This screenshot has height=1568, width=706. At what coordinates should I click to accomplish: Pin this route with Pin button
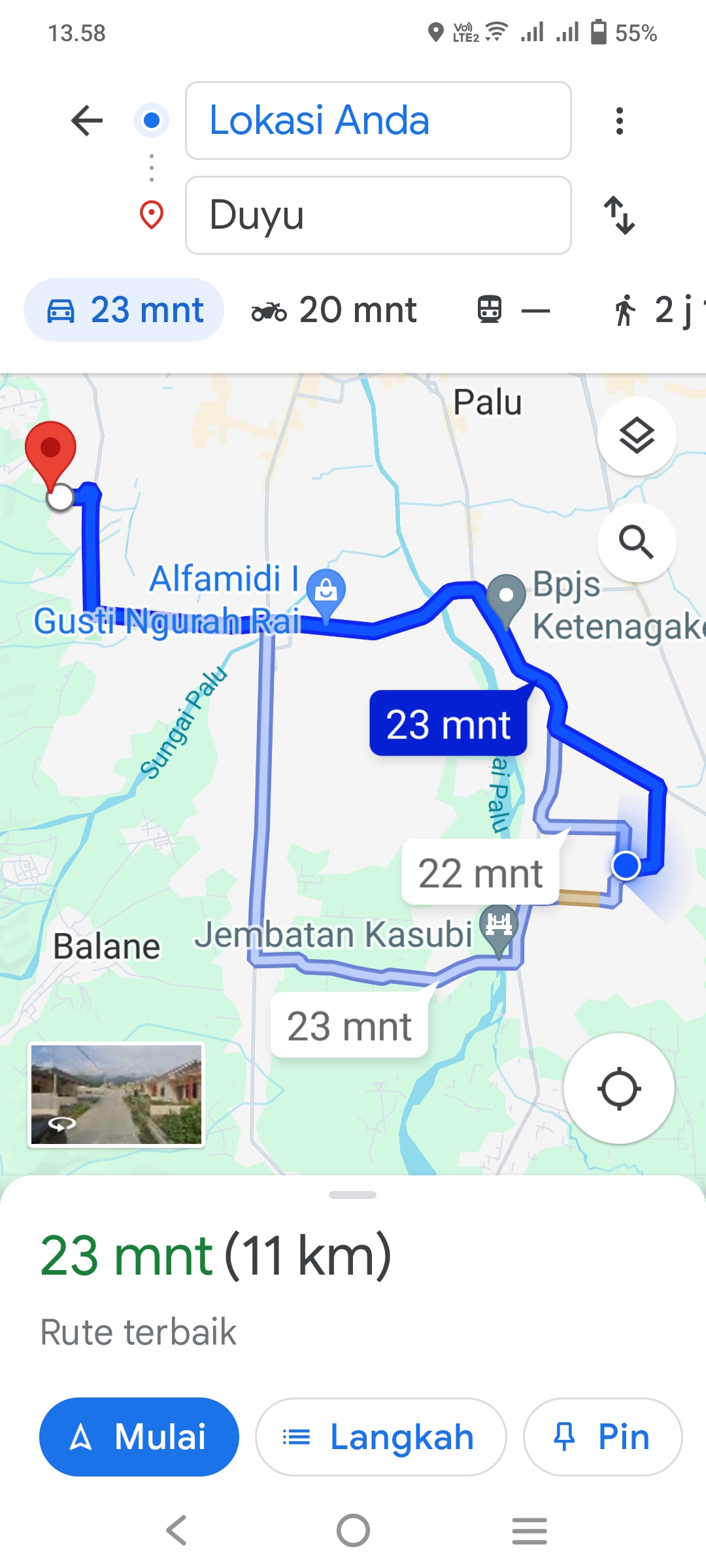click(x=603, y=1437)
